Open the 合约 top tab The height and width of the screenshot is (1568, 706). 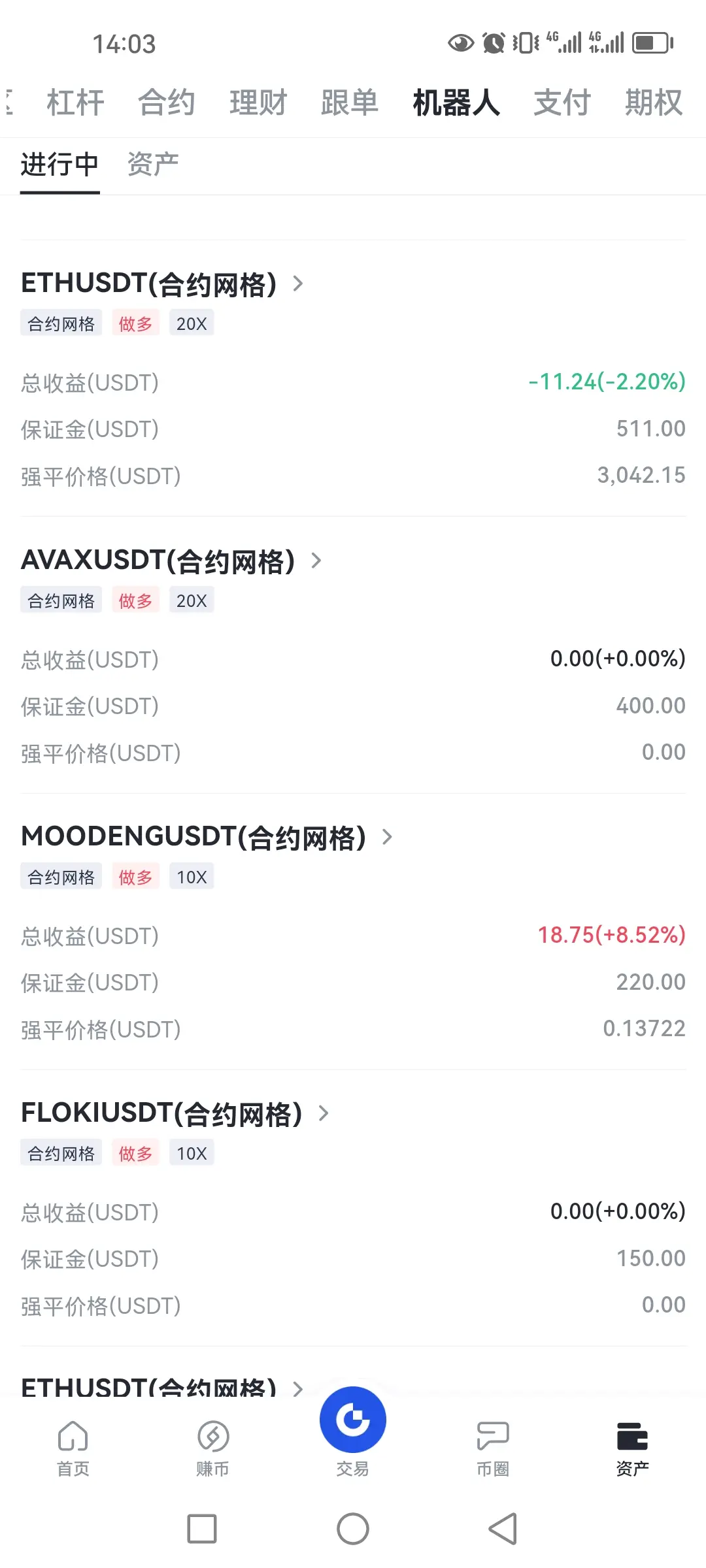pos(167,103)
